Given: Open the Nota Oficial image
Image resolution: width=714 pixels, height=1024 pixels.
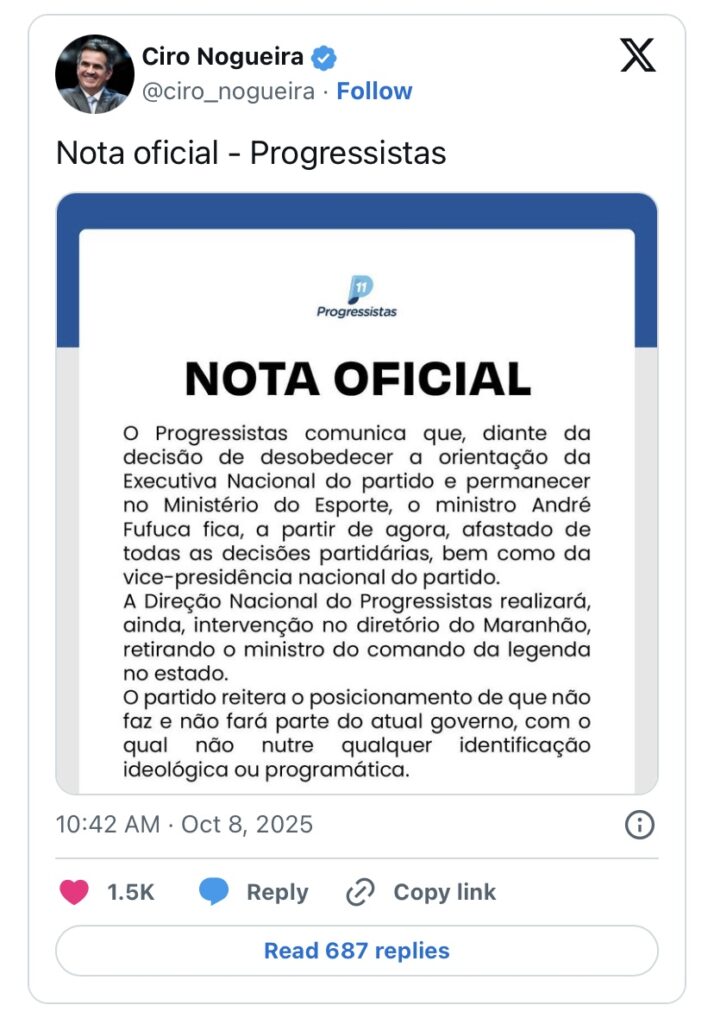Looking at the screenshot, I should click(356, 493).
